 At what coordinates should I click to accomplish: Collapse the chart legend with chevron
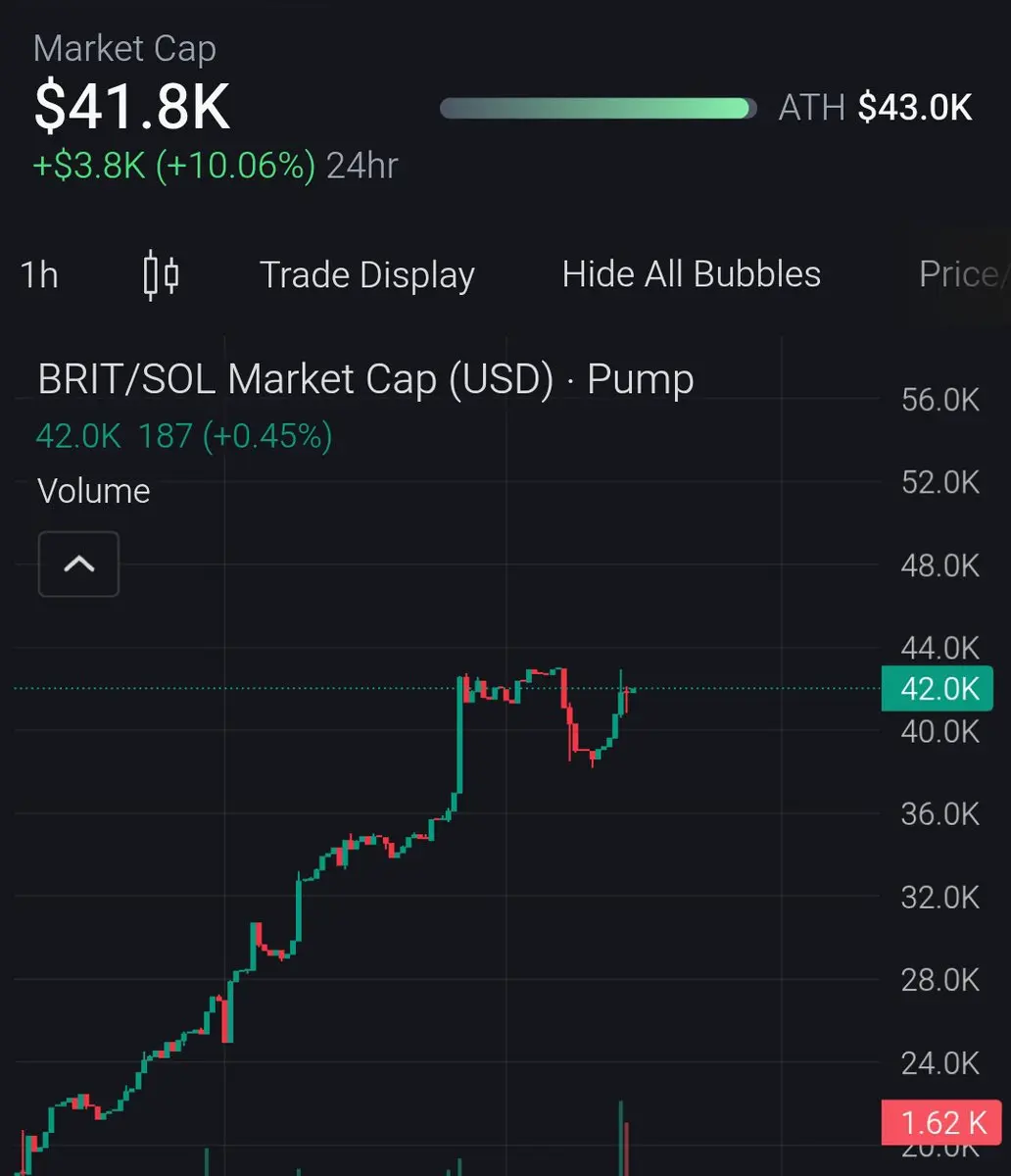click(78, 564)
